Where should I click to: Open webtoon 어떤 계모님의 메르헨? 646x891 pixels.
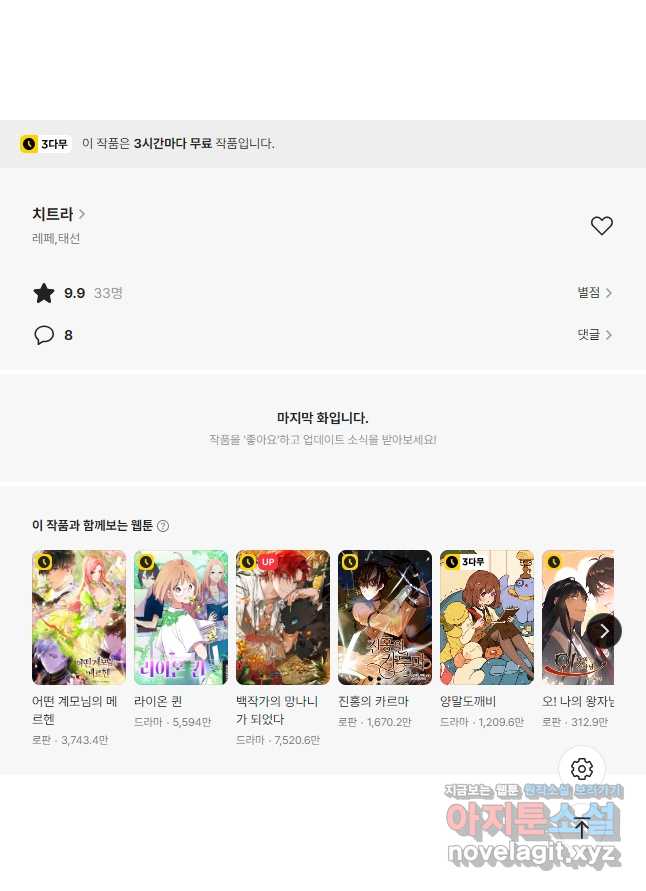pos(79,617)
